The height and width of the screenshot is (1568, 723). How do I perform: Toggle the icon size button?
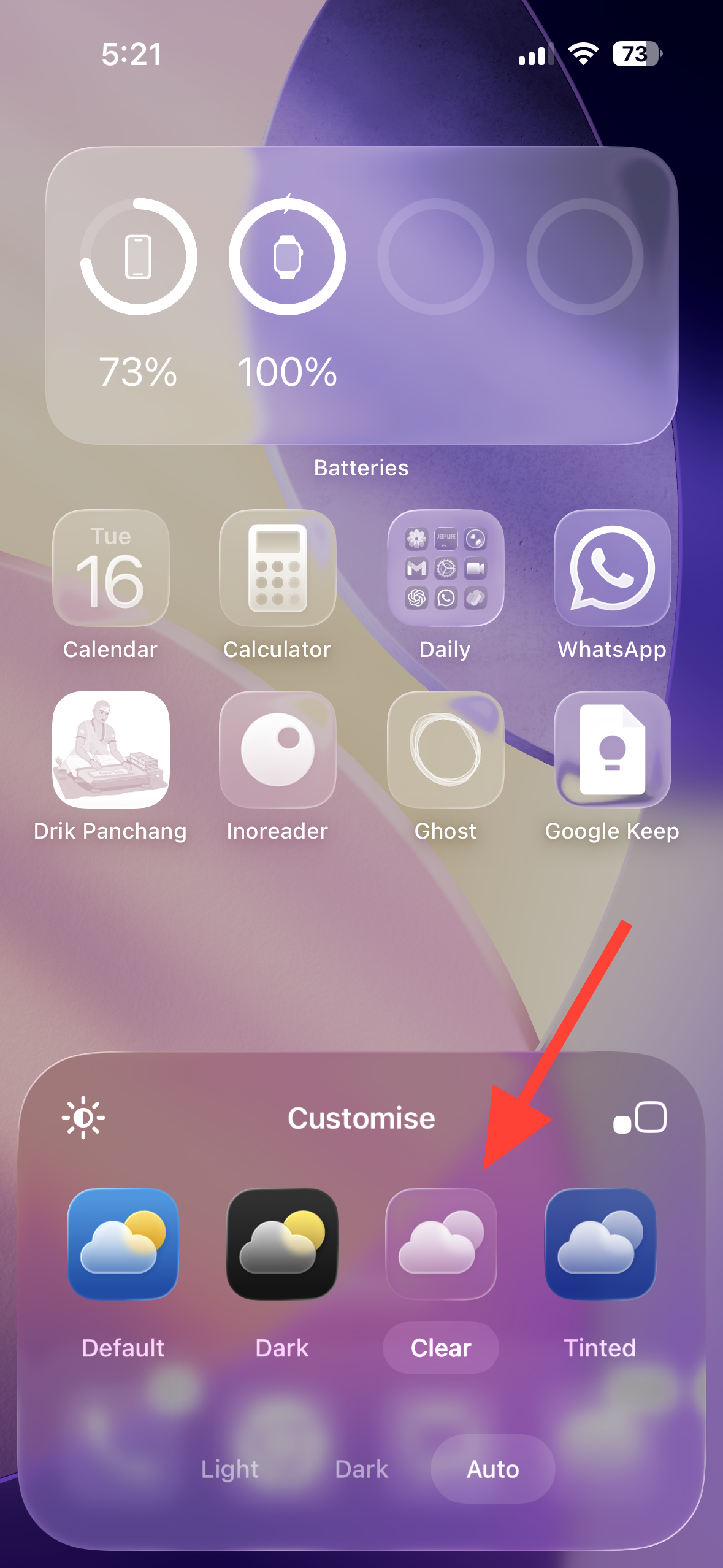tap(640, 1118)
